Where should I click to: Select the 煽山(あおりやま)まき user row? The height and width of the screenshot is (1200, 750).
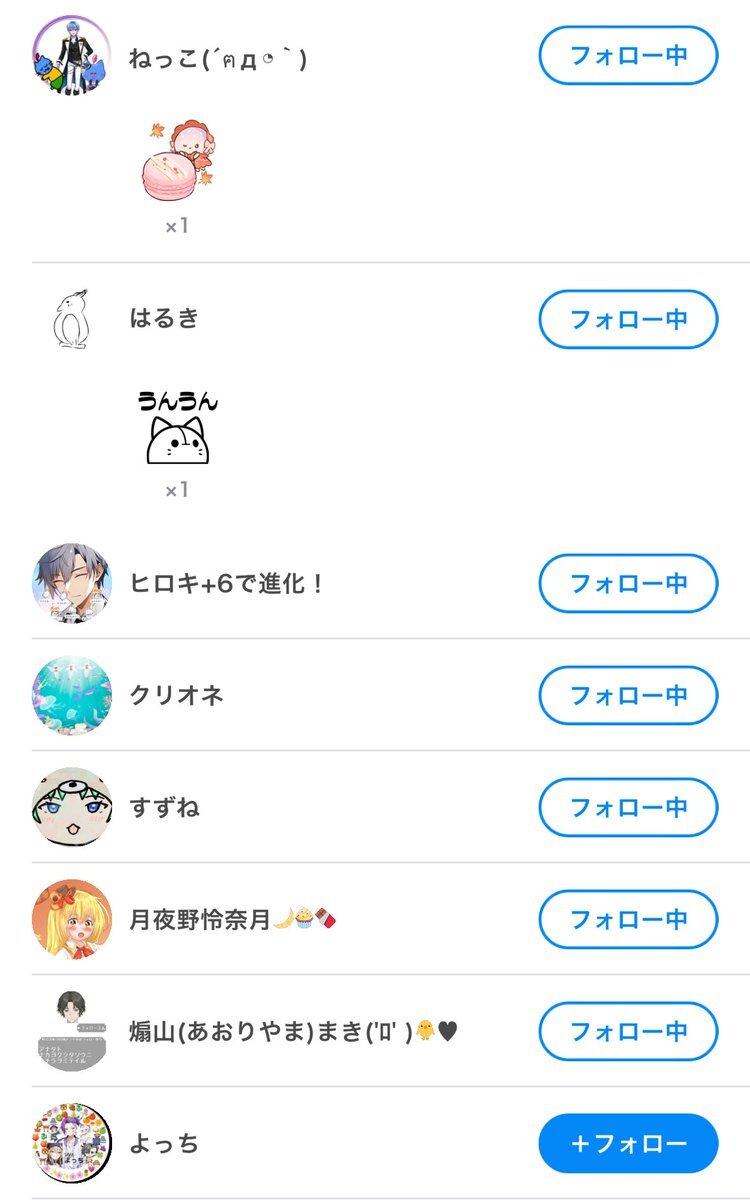coord(292,1031)
